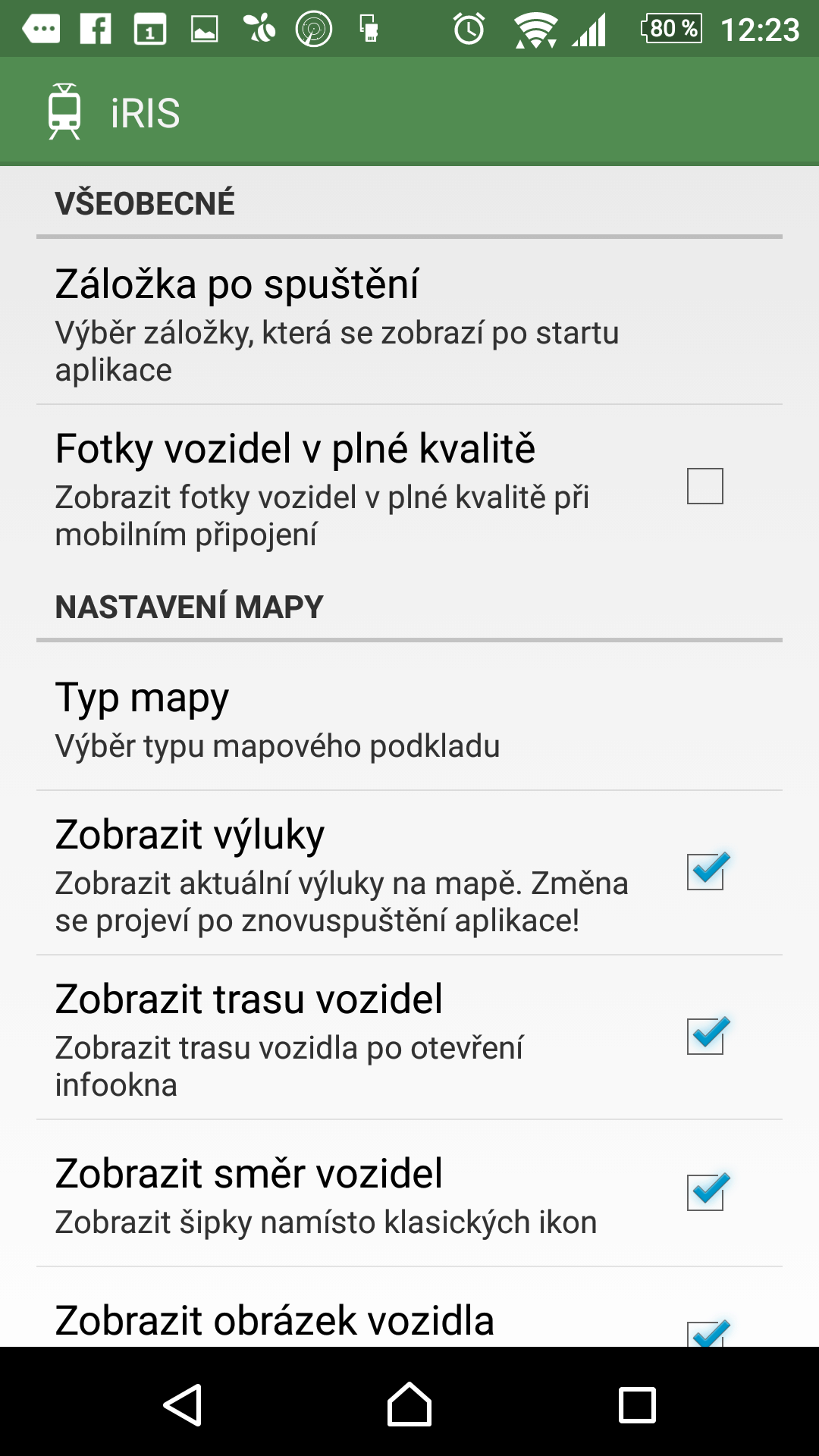819x1456 pixels.
Task: Open the Záložka po spuštění setting
Action: [x=409, y=322]
